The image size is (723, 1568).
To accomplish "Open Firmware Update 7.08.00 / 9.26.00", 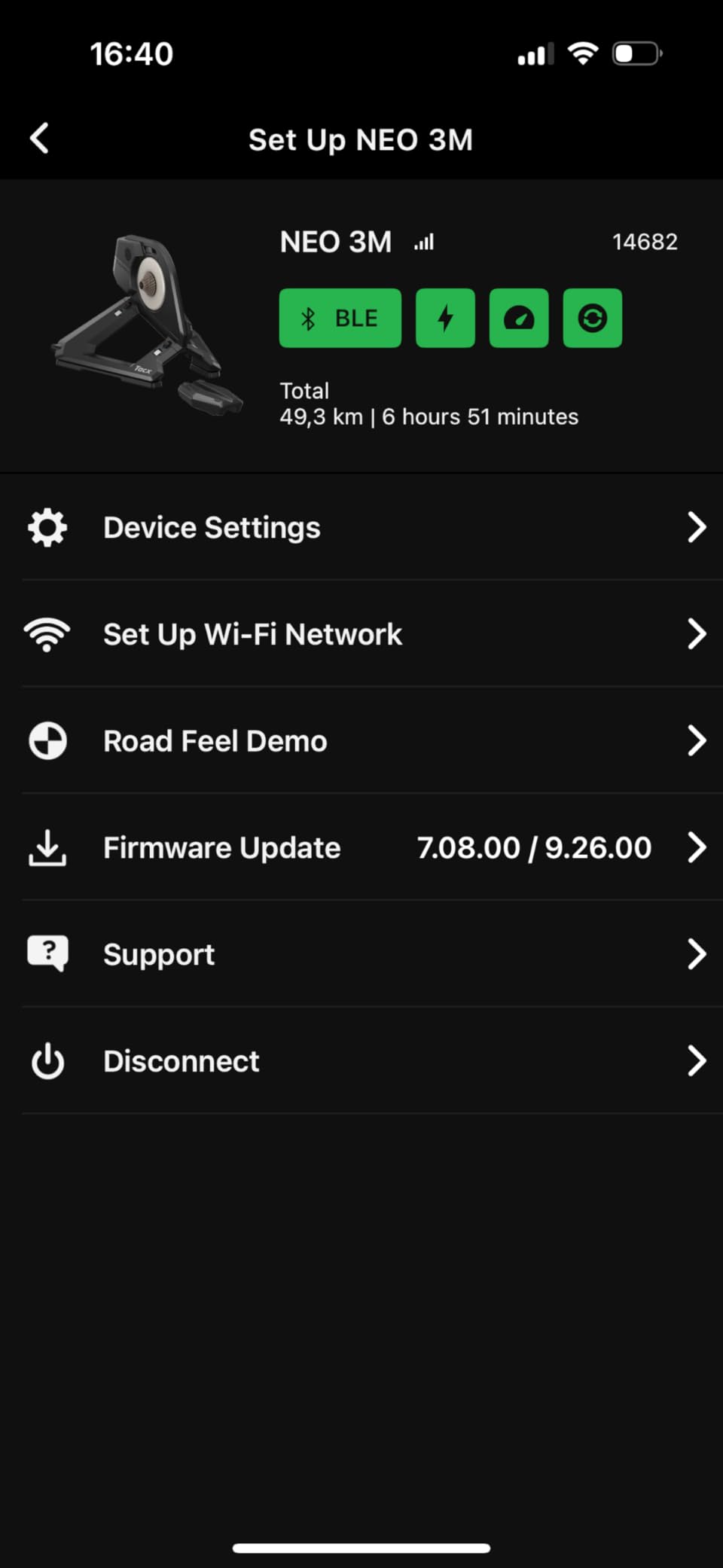I will tap(361, 848).
